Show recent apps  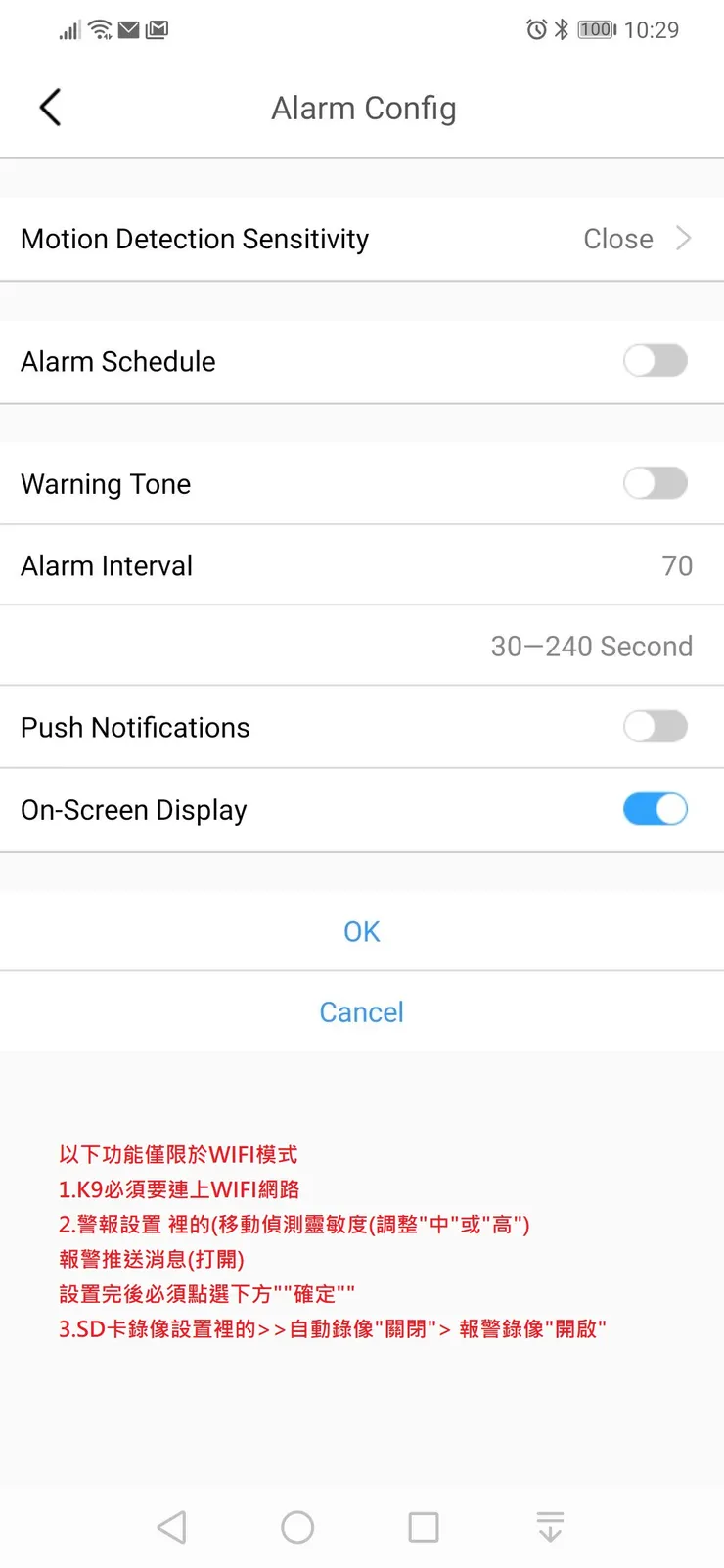pos(423,1527)
